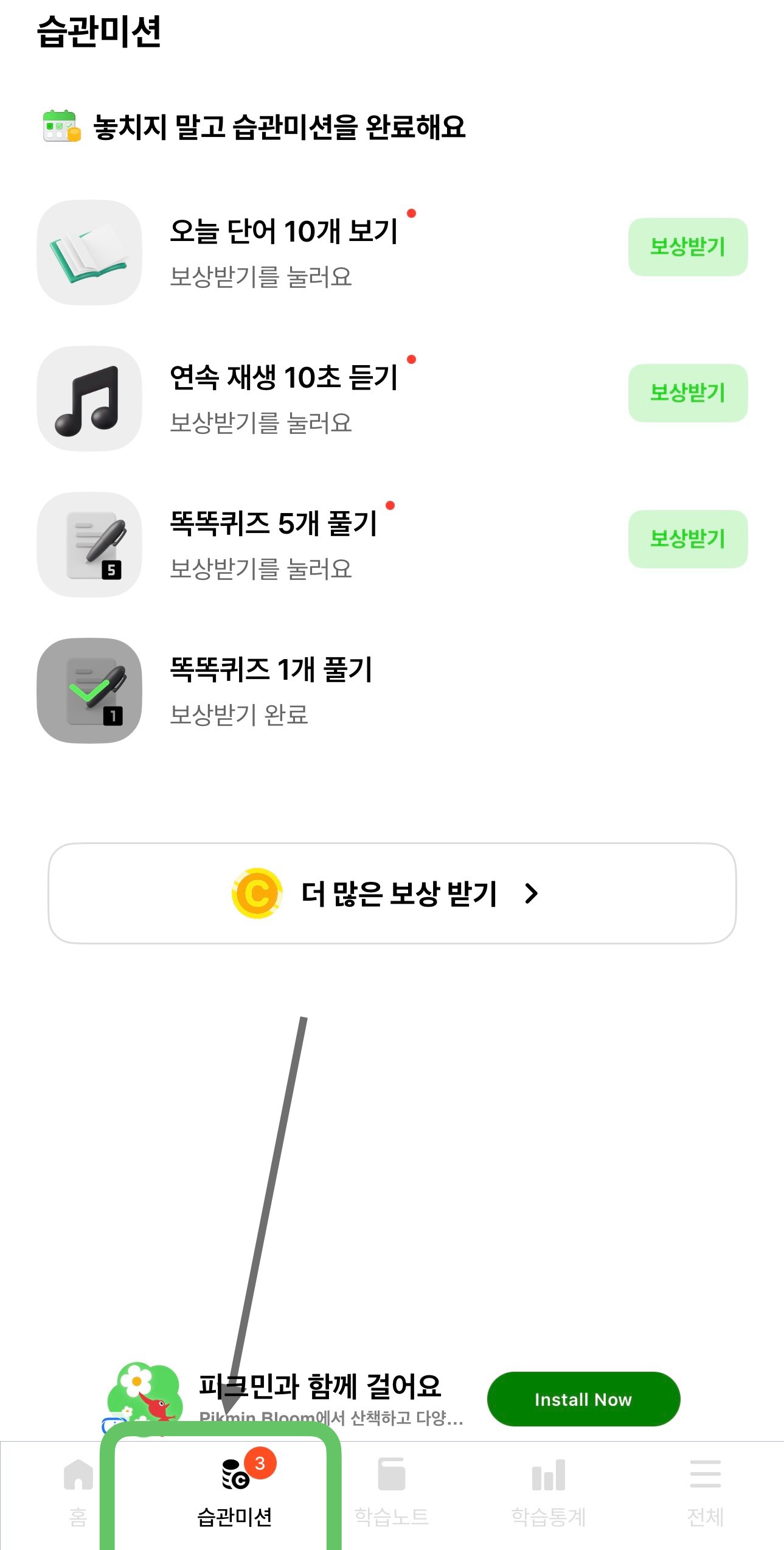Viewport: 784px width, 1550px height.
Task: Go to the 홈 tab
Action: tap(78, 1491)
